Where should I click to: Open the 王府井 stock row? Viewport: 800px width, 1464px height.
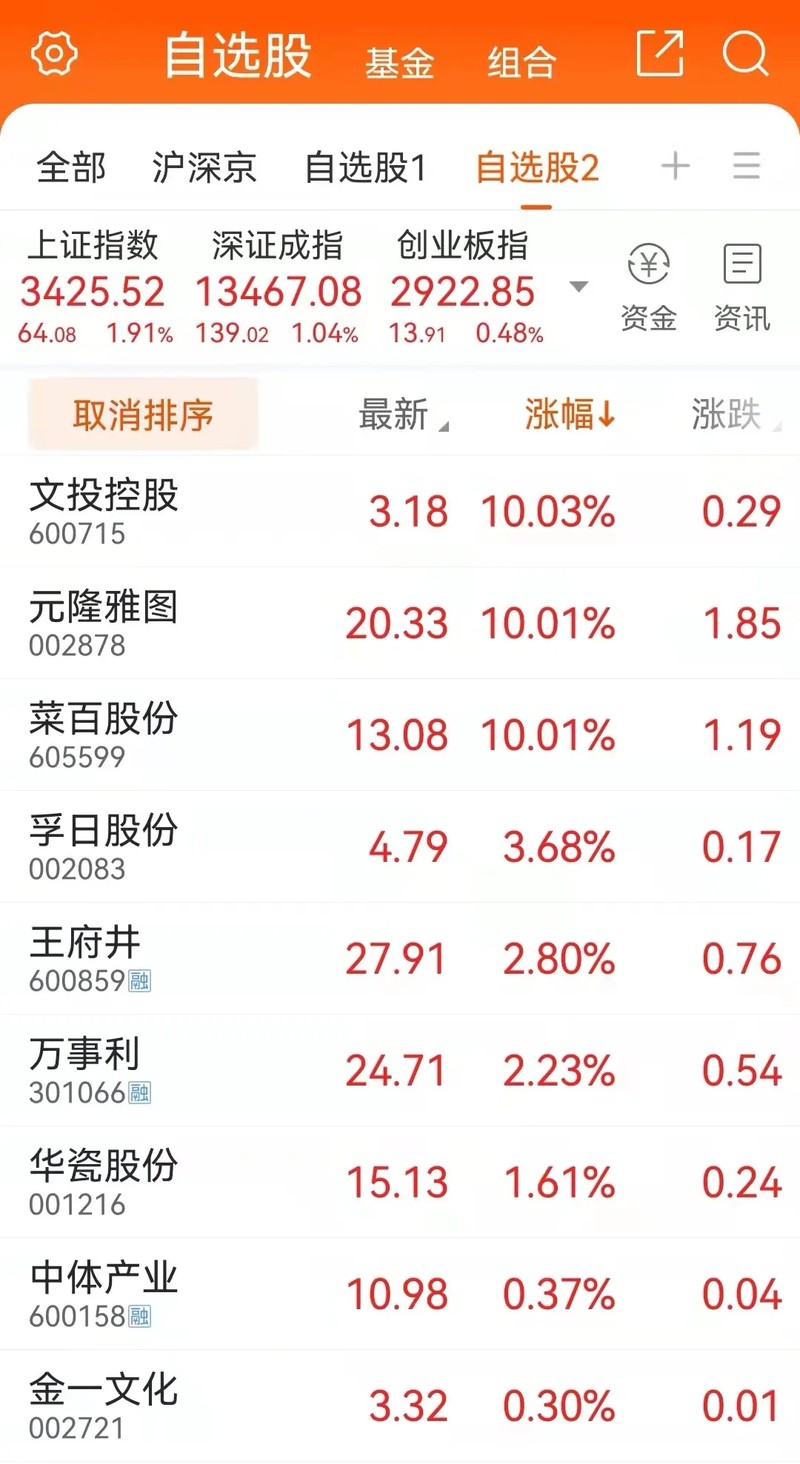click(400, 959)
